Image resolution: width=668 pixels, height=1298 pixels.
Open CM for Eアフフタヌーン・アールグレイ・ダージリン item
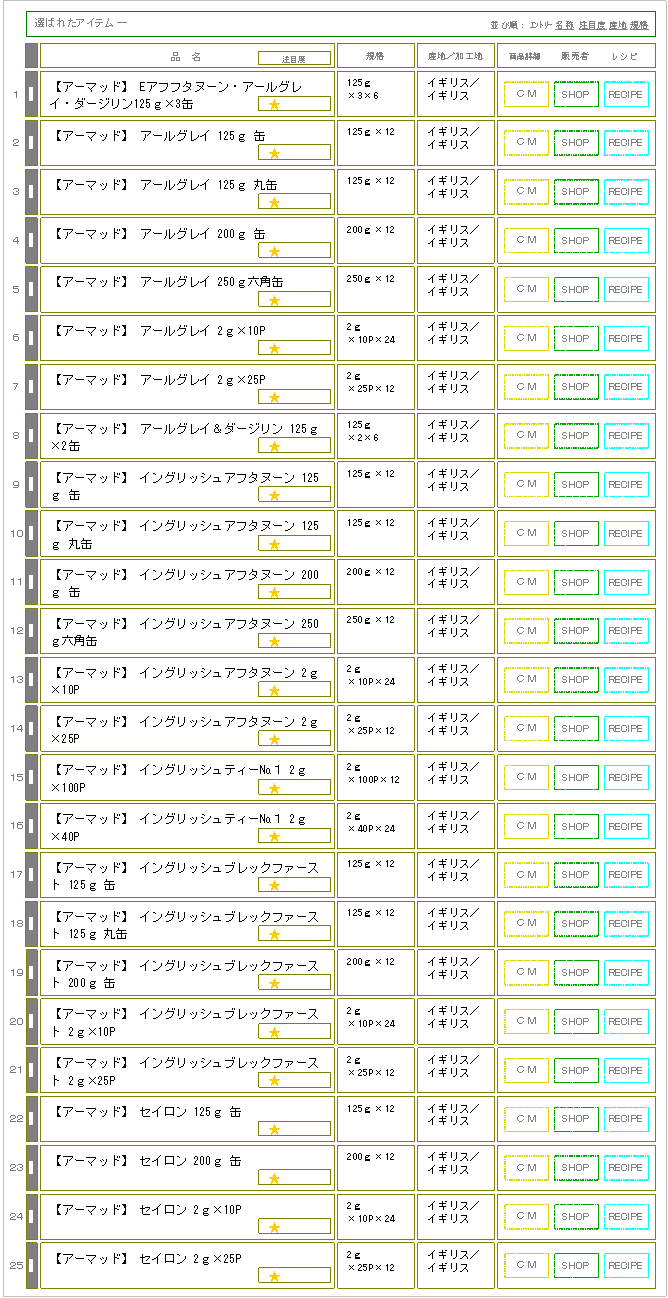526,94
